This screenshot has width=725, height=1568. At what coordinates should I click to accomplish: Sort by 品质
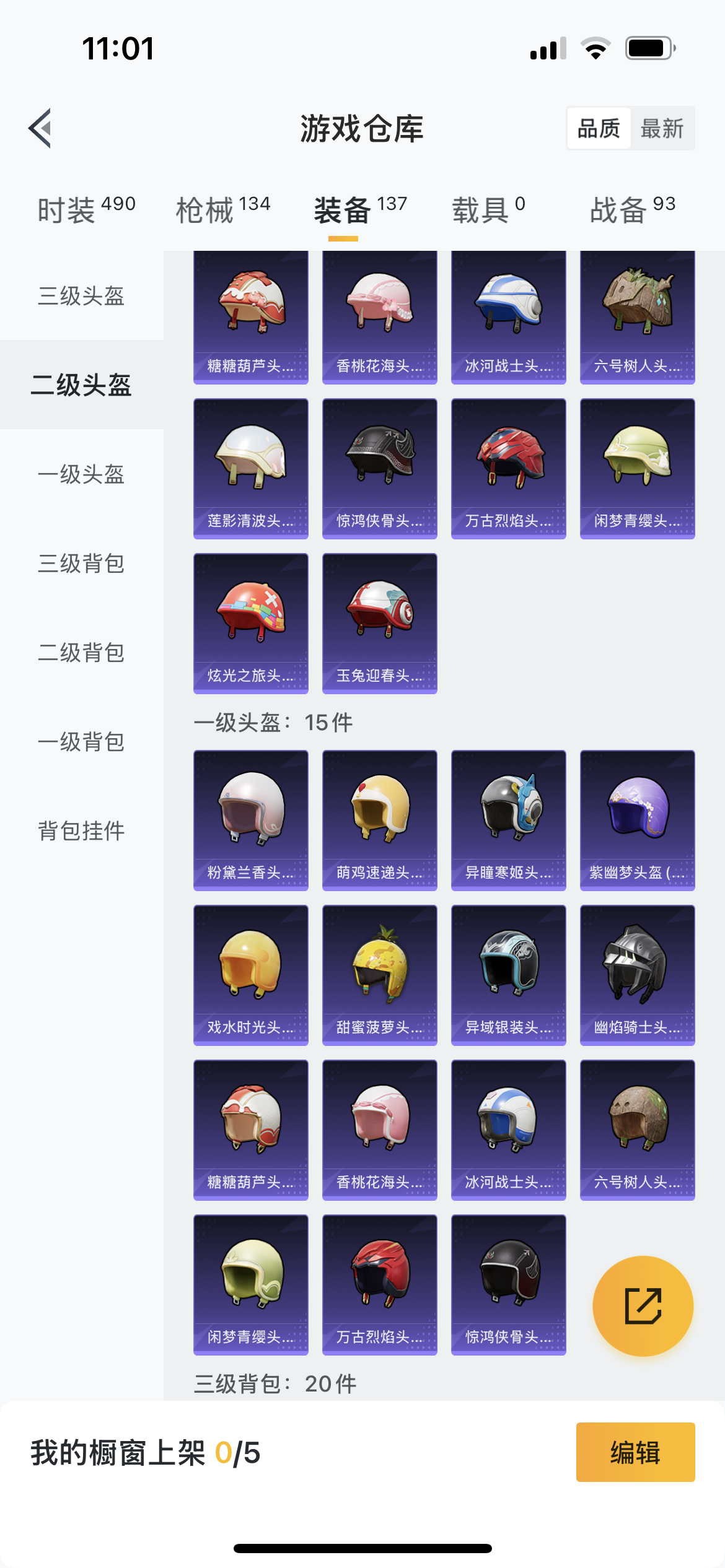pos(599,128)
